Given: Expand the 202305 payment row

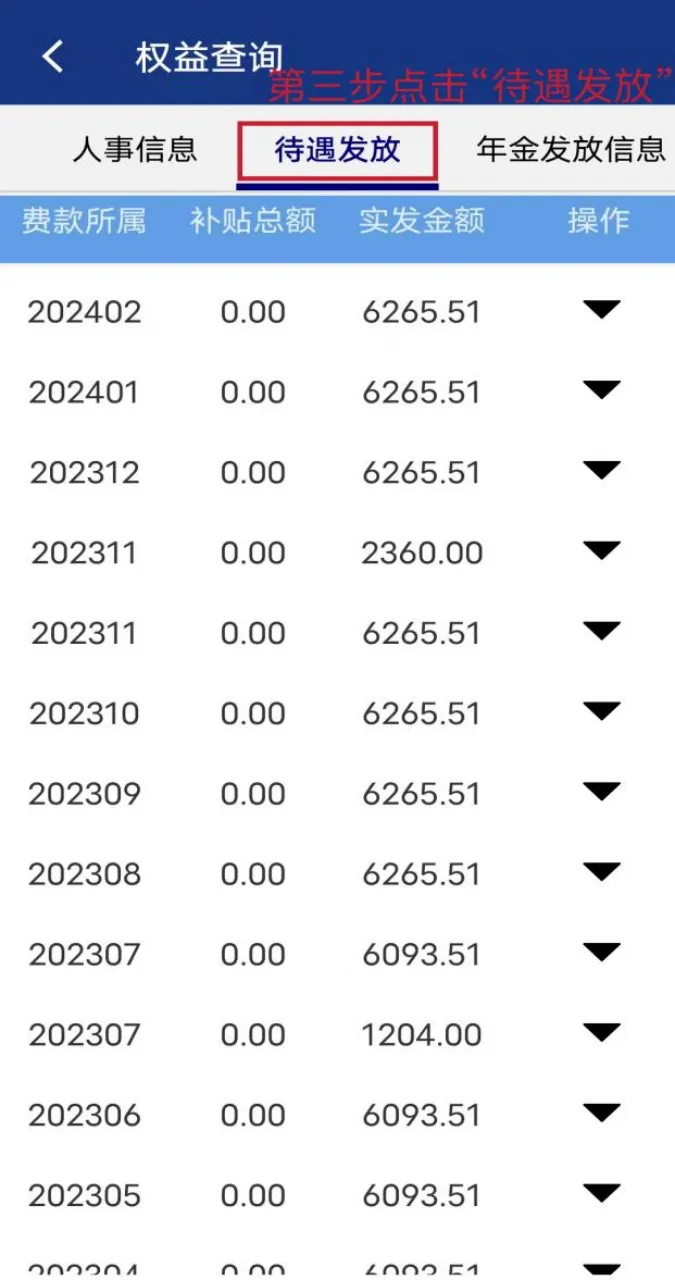Looking at the screenshot, I should 602,1194.
